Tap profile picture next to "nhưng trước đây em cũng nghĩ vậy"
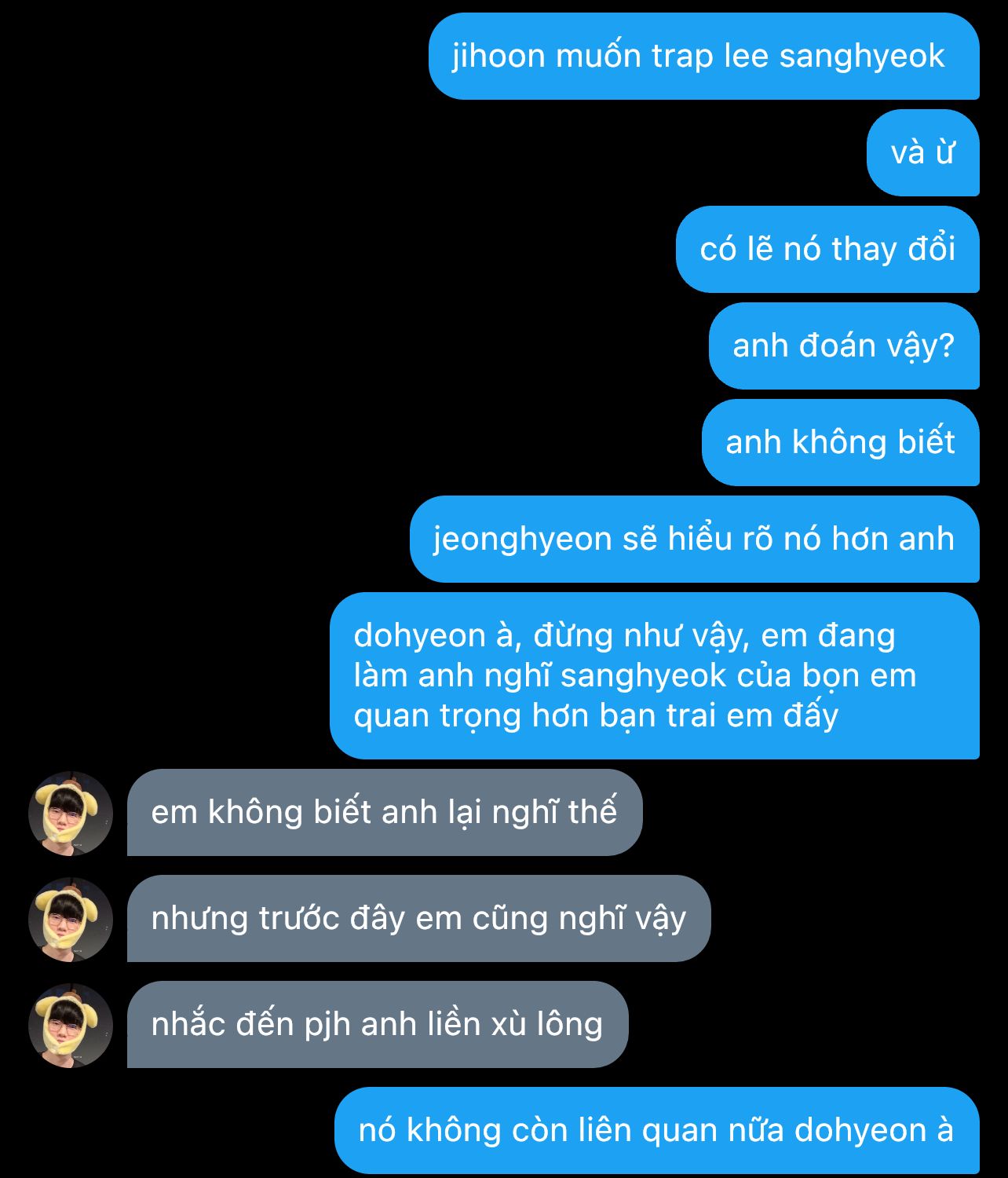This screenshot has width=1008, height=1178. click(x=71, y=919)
